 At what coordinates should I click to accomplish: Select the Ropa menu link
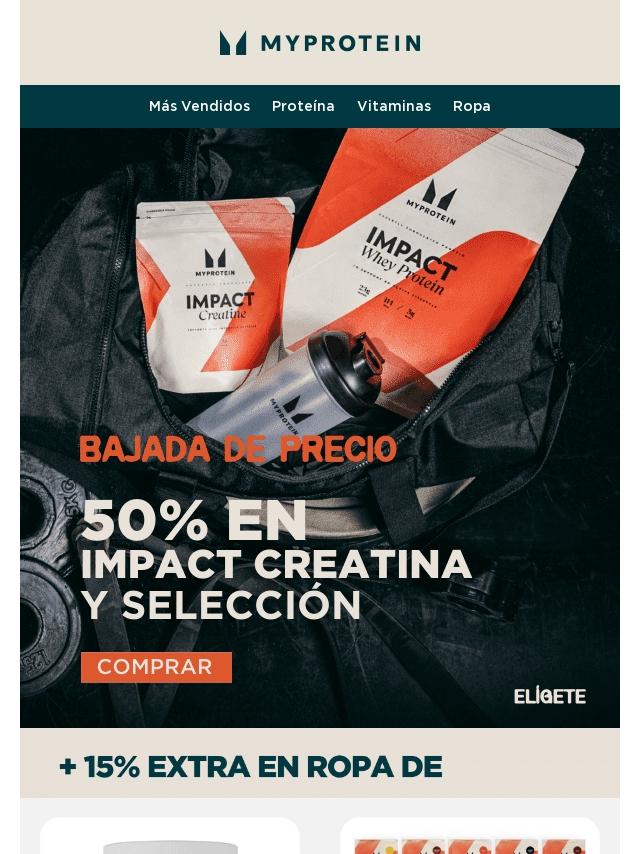pos(471,106)
